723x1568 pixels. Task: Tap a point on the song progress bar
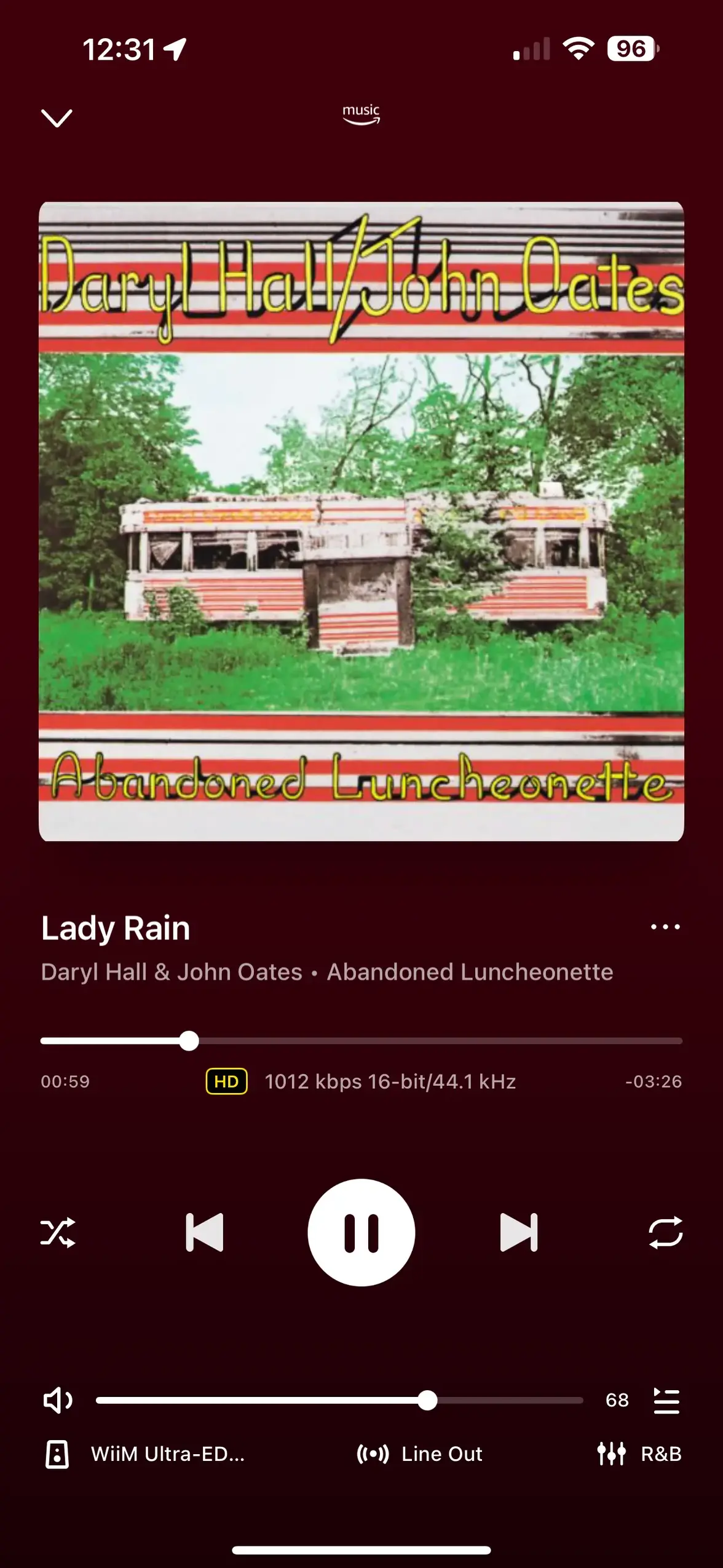point(430,1041)
